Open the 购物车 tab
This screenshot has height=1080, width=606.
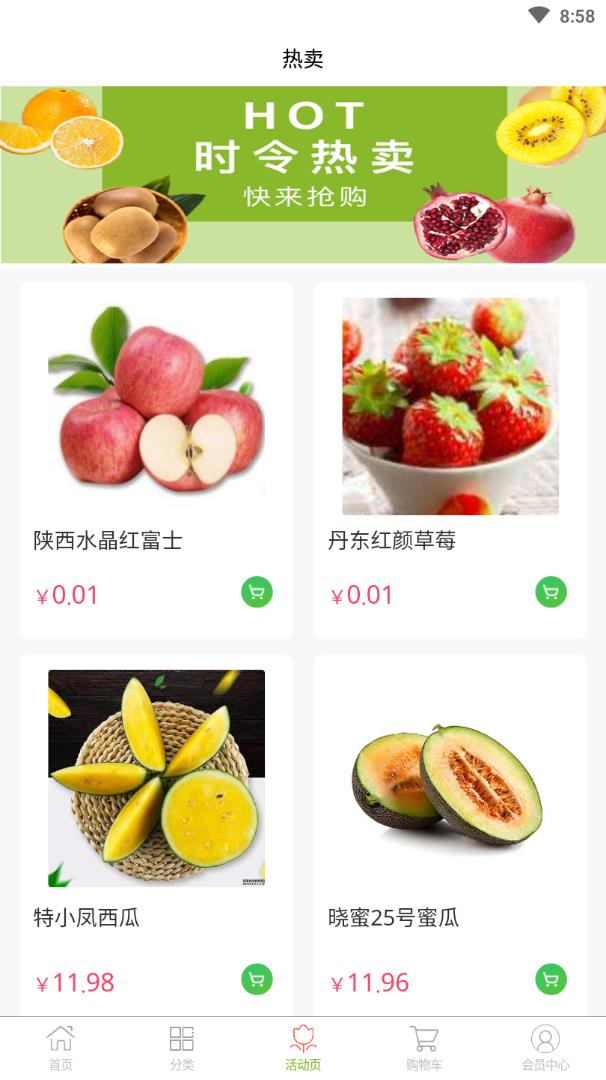click(x=424, y=1047)
